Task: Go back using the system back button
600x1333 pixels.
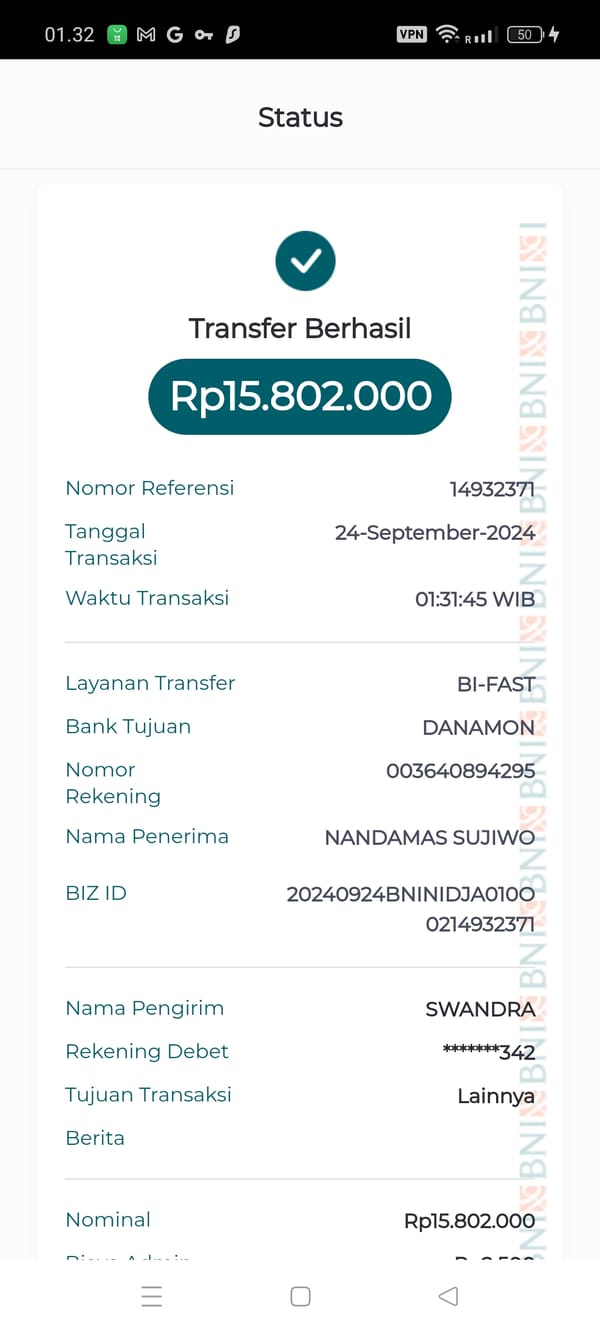Action: pyautogui.click(x=448, y=1296)
